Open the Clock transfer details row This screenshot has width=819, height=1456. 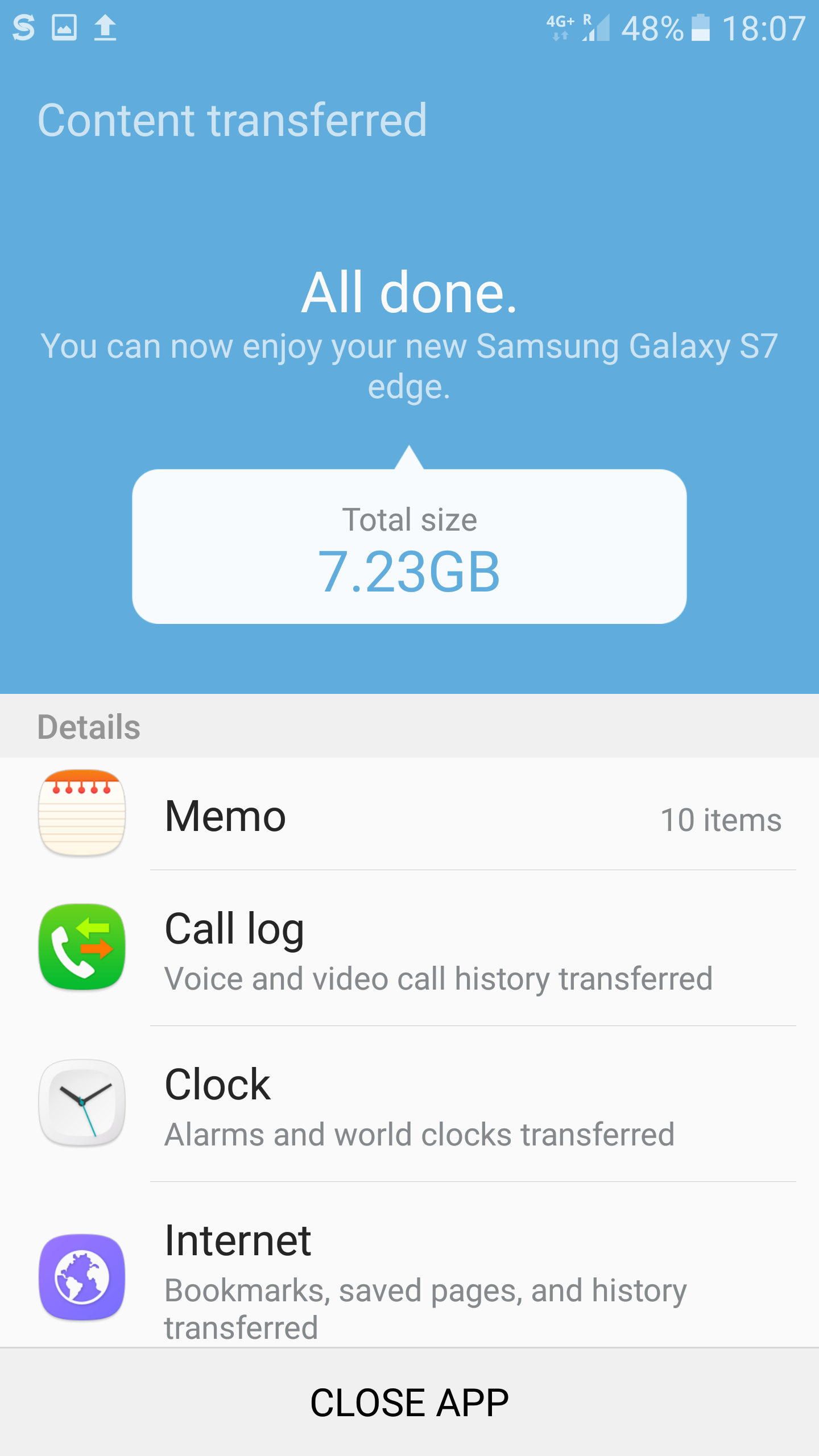point(409,1105)
